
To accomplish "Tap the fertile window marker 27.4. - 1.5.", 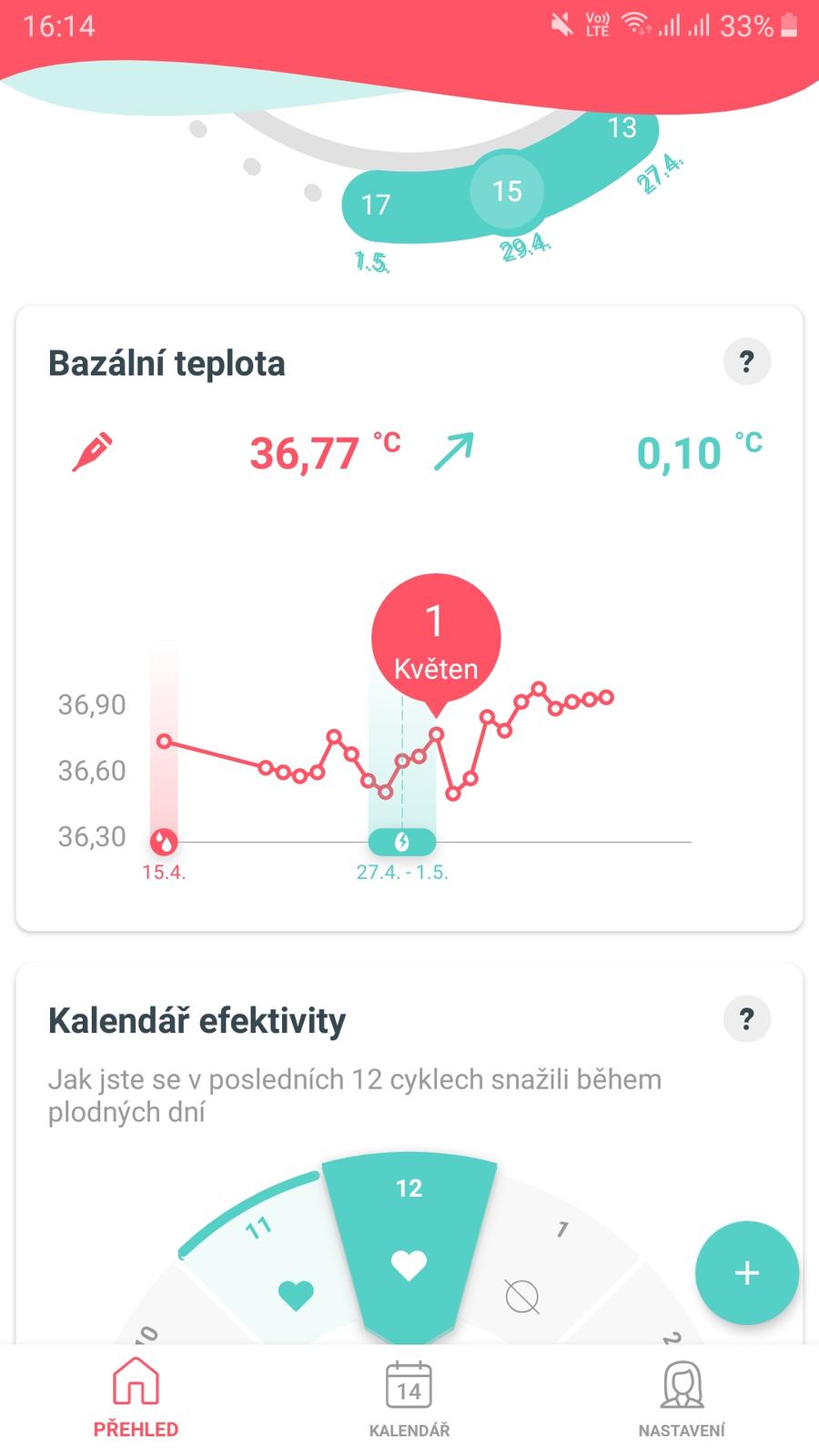I will tap(401, 842).
